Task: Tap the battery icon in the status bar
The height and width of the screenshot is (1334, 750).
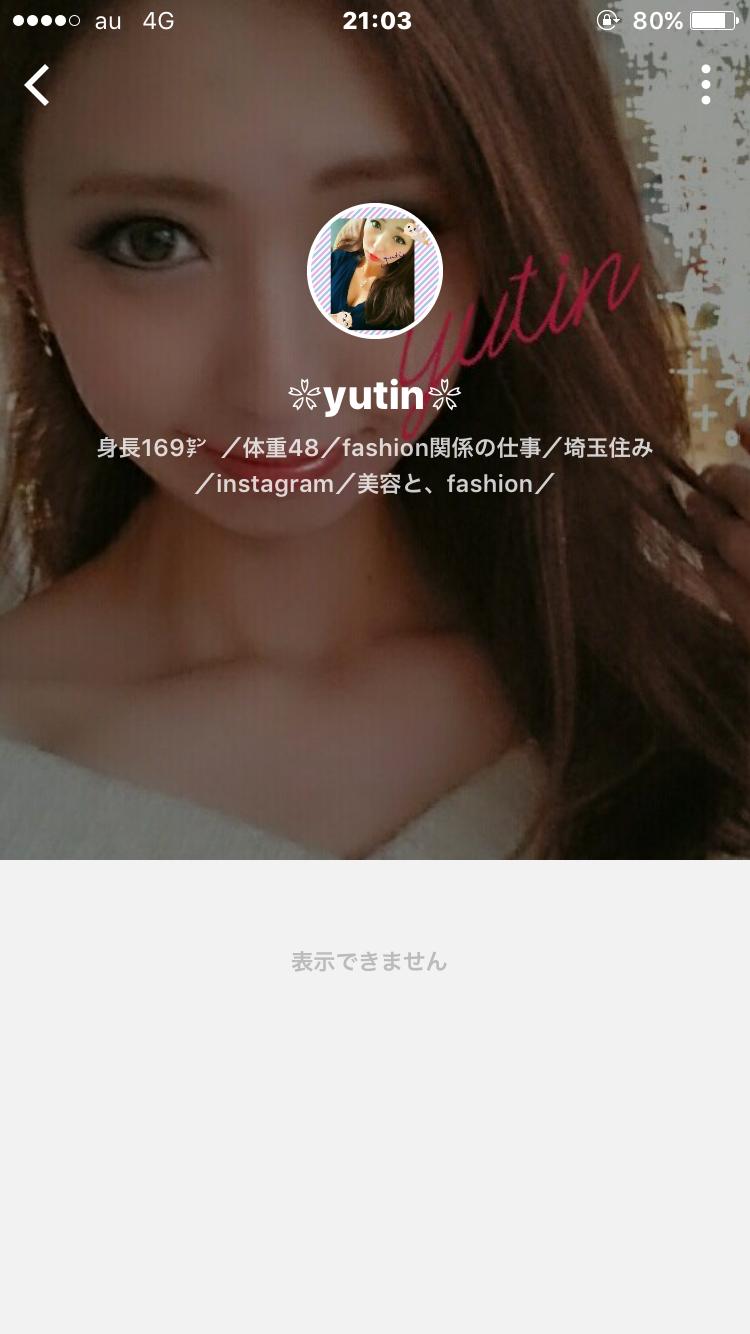Action: (713, 19)
